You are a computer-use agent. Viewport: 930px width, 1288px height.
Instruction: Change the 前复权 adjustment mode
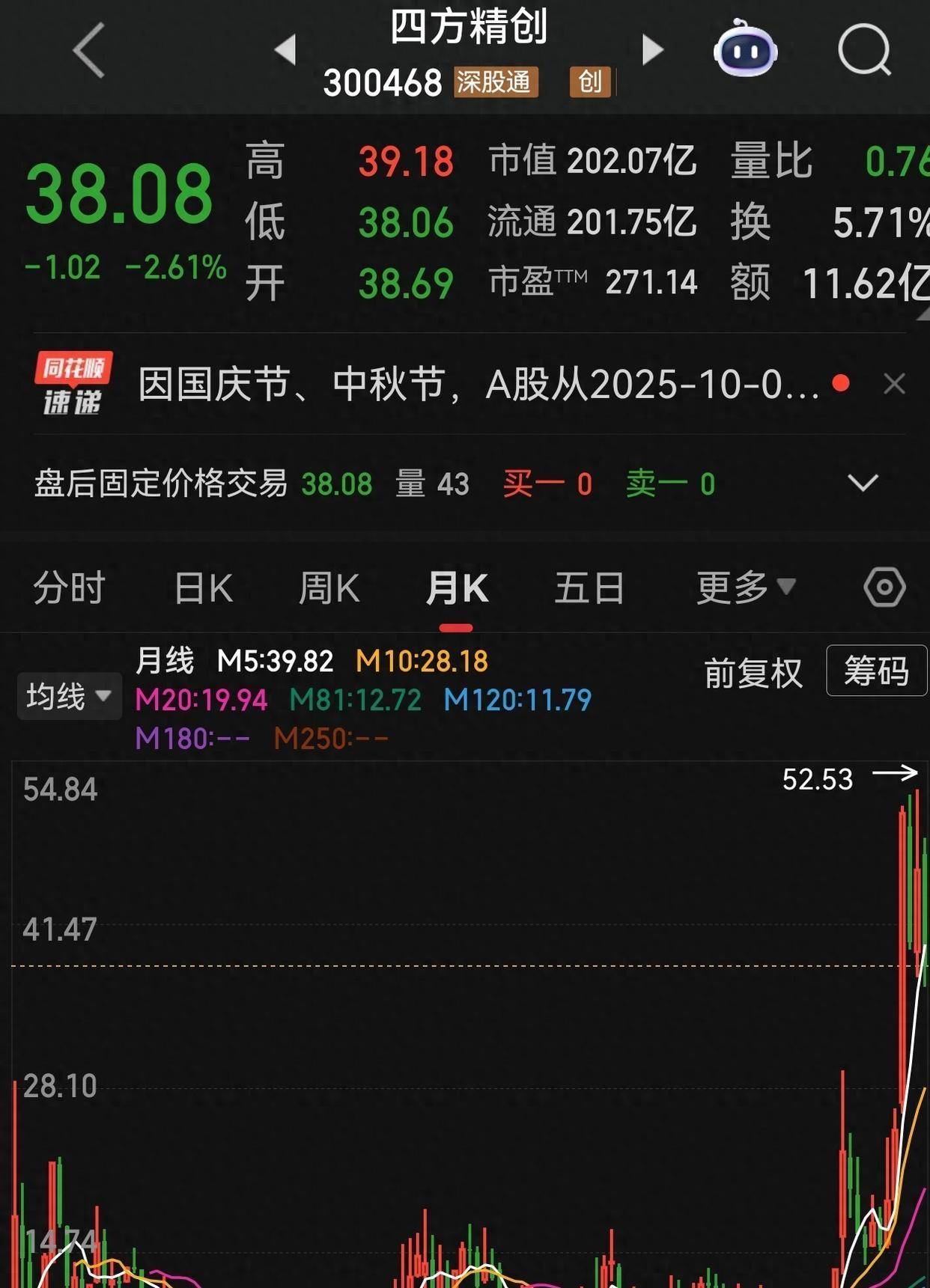(753, 673)
